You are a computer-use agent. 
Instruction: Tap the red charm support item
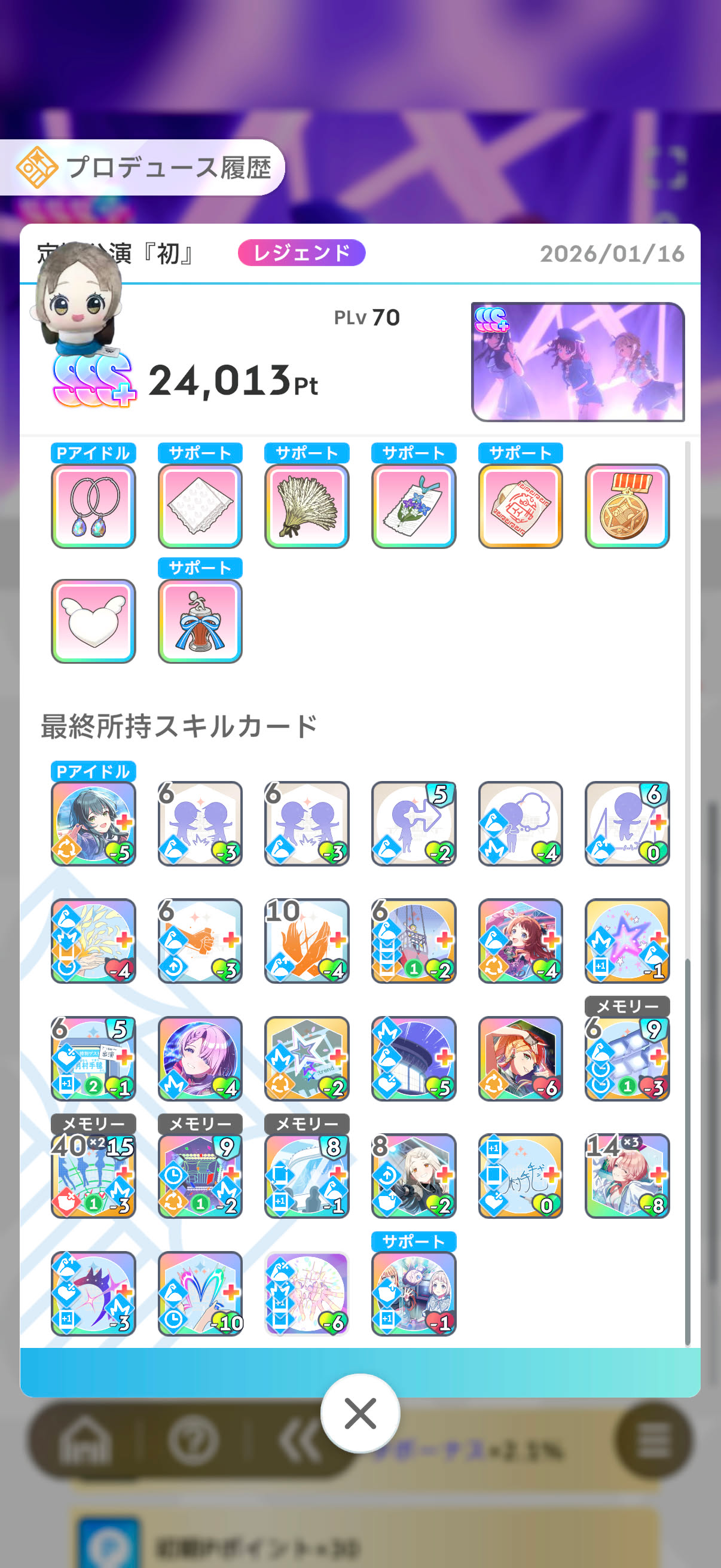(x=520, y=506)
